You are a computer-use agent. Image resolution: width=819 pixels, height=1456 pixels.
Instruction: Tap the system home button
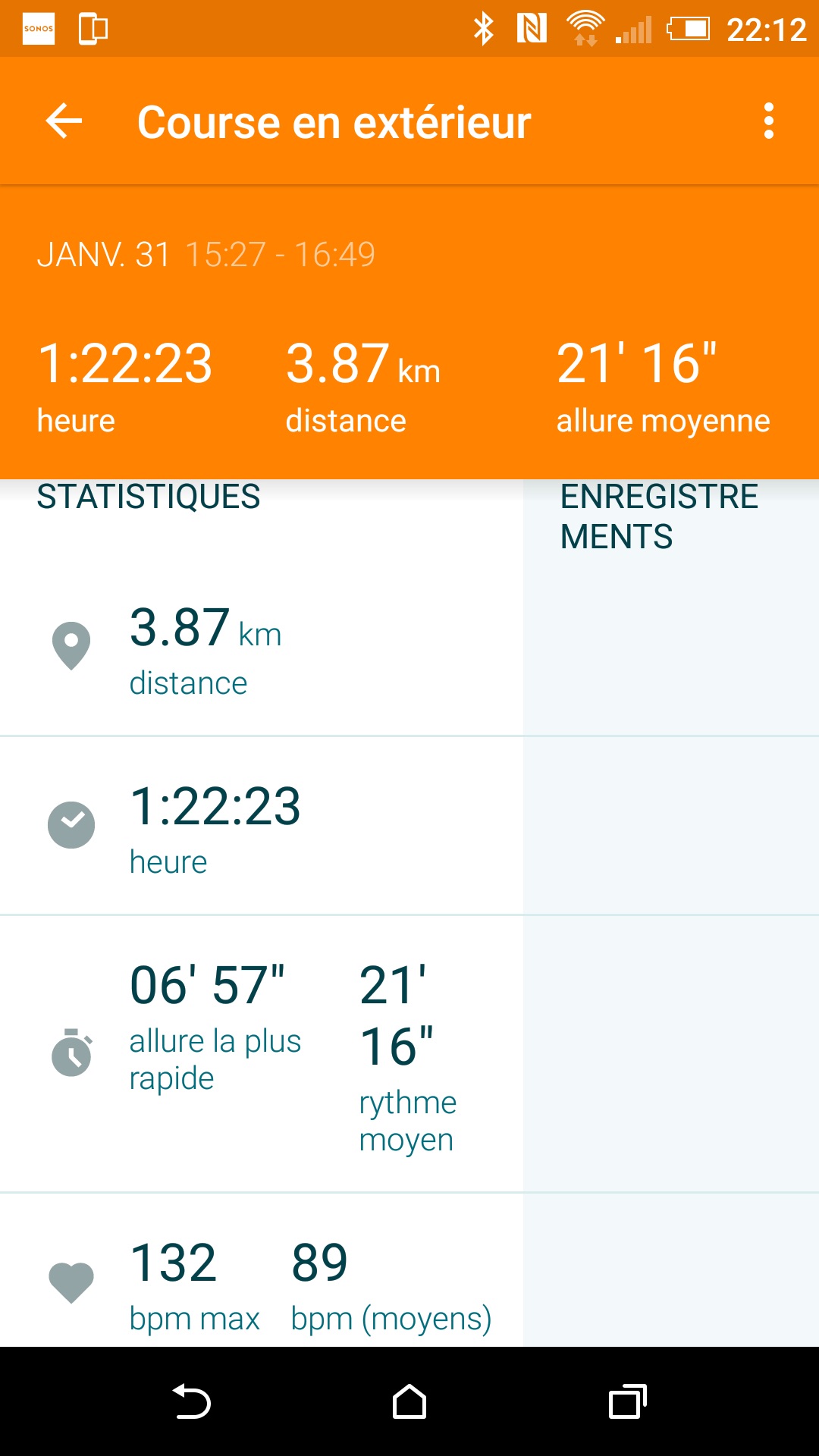point(409,1401)
